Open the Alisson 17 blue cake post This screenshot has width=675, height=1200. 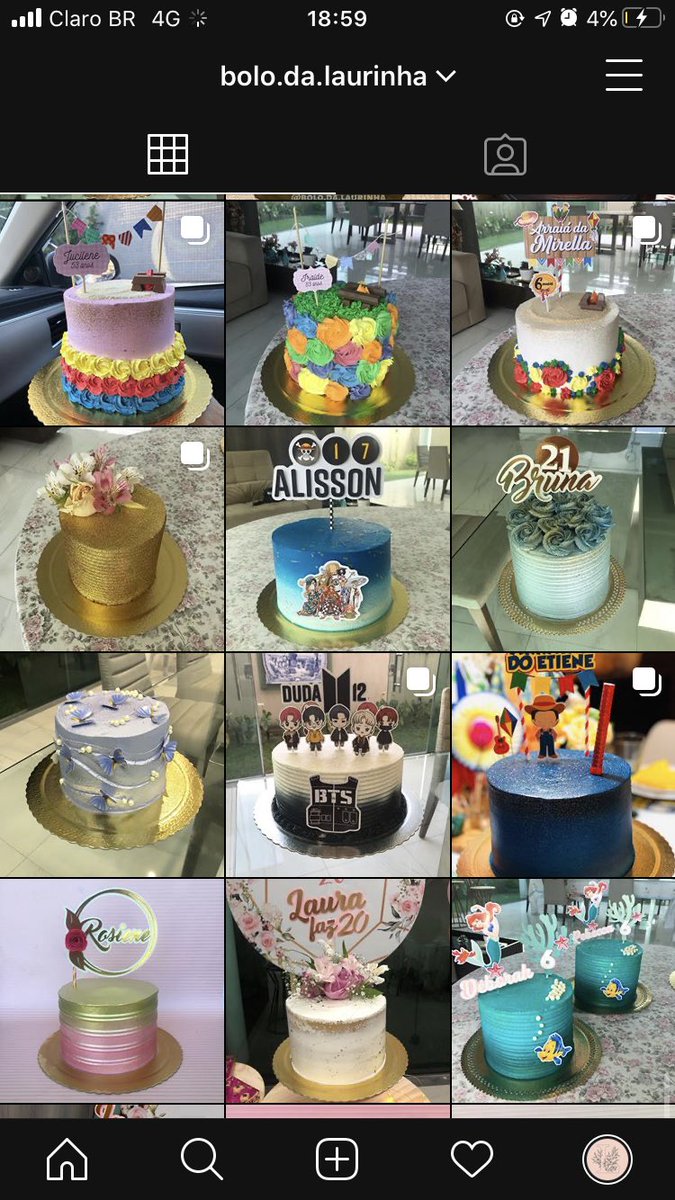(337, 539)
